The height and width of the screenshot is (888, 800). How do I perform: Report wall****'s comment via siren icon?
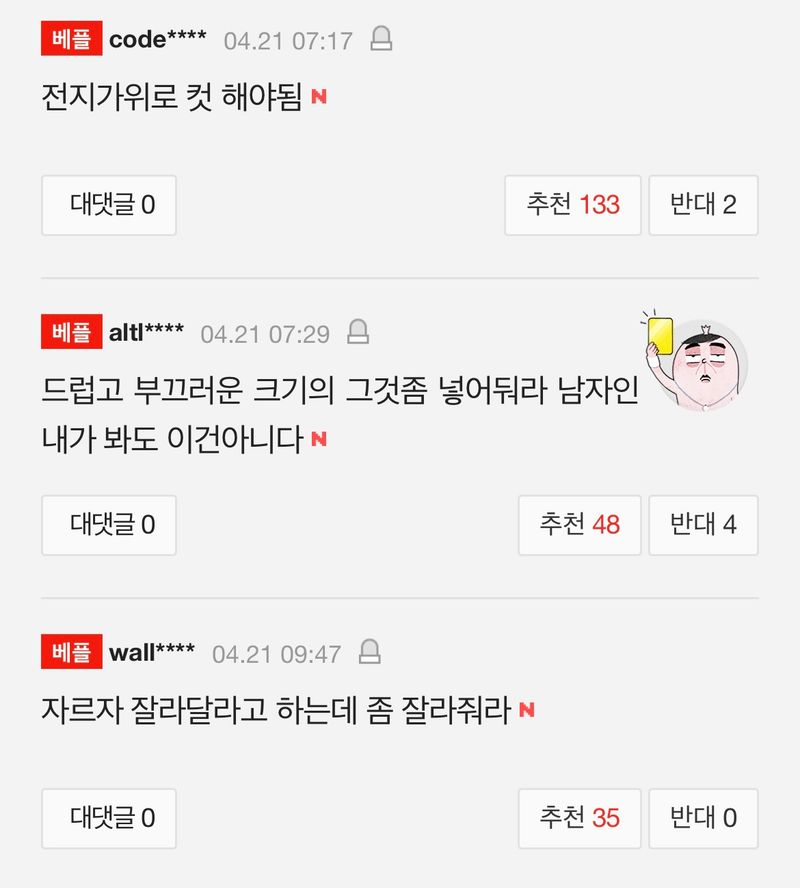tap(369, 653)
